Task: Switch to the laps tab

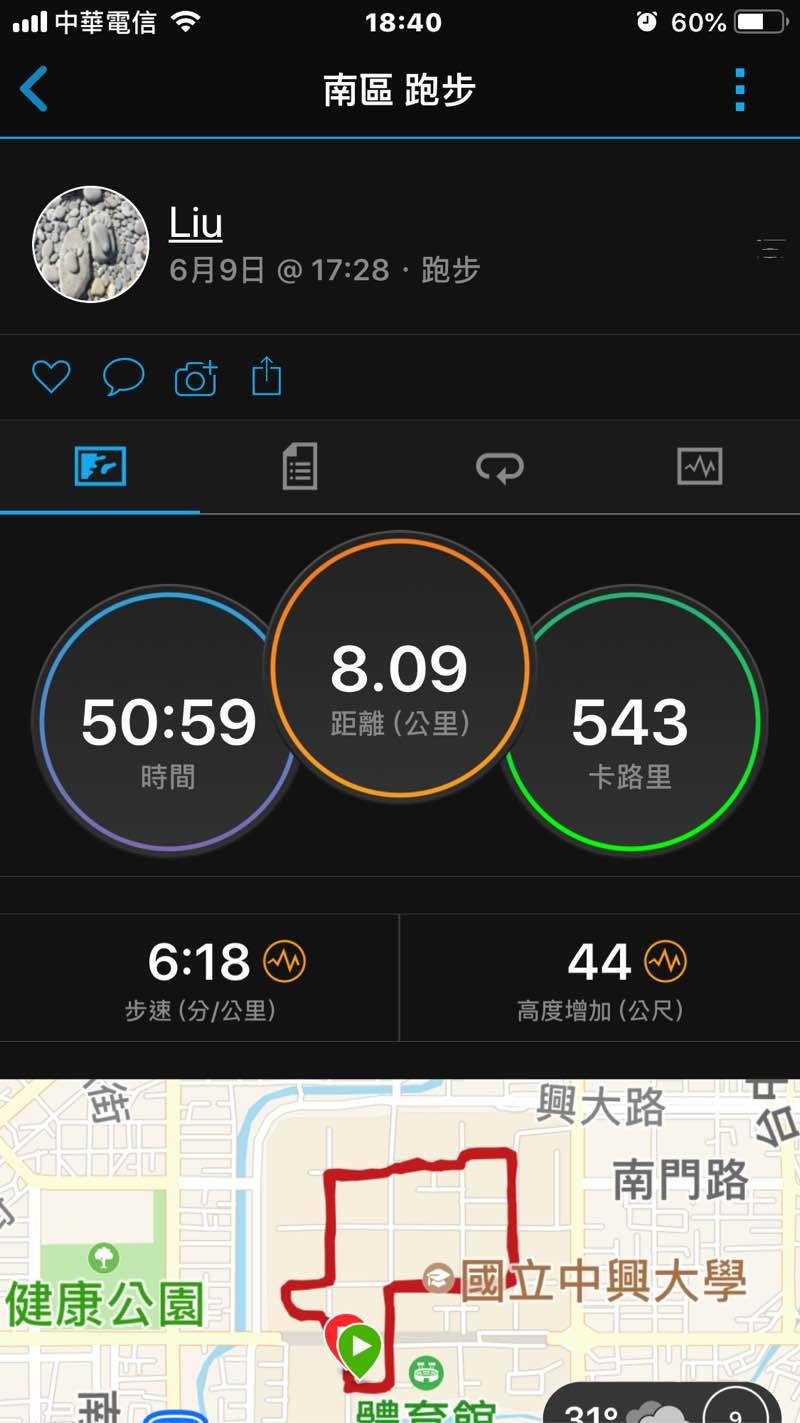Action: click(499, 466)
